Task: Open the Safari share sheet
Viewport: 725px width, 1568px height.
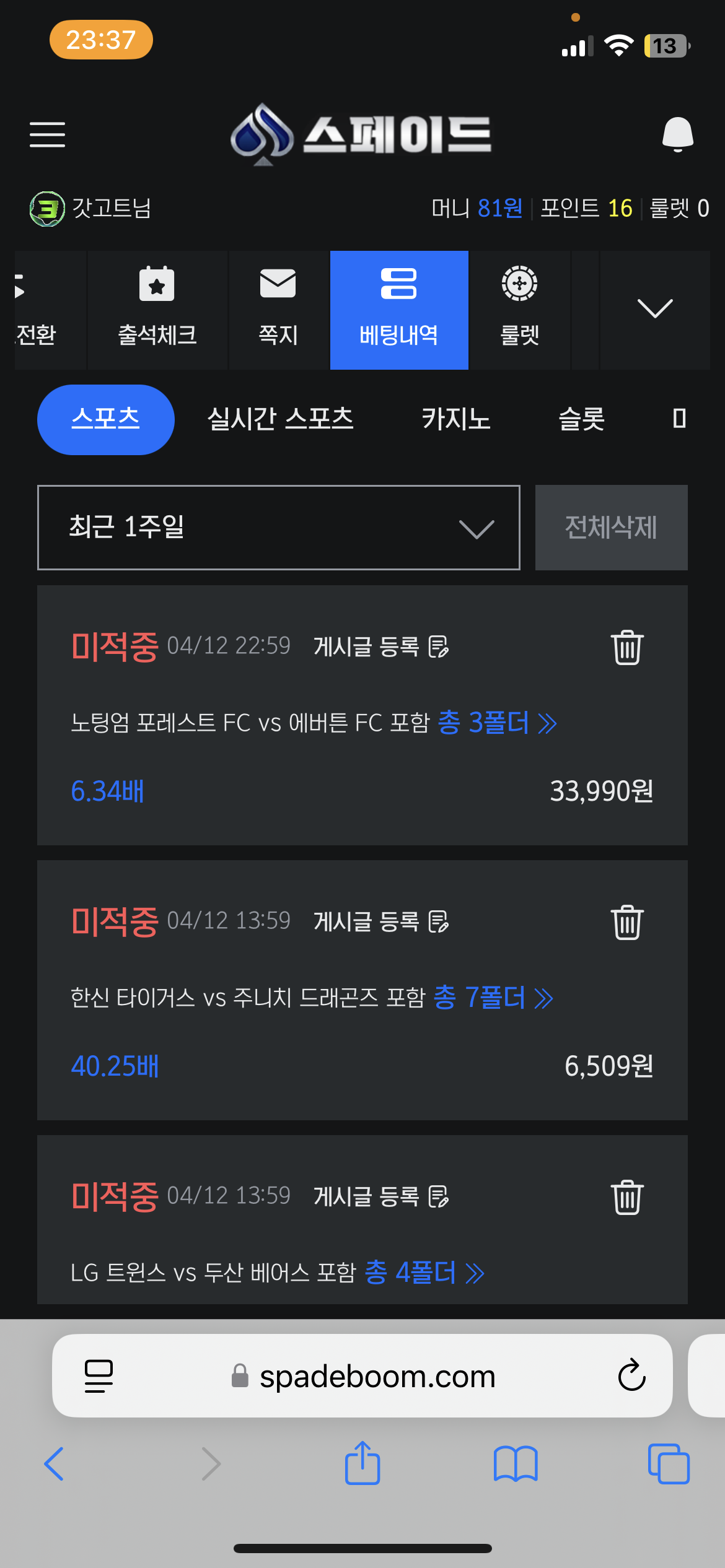Action: pos(362,1463)
